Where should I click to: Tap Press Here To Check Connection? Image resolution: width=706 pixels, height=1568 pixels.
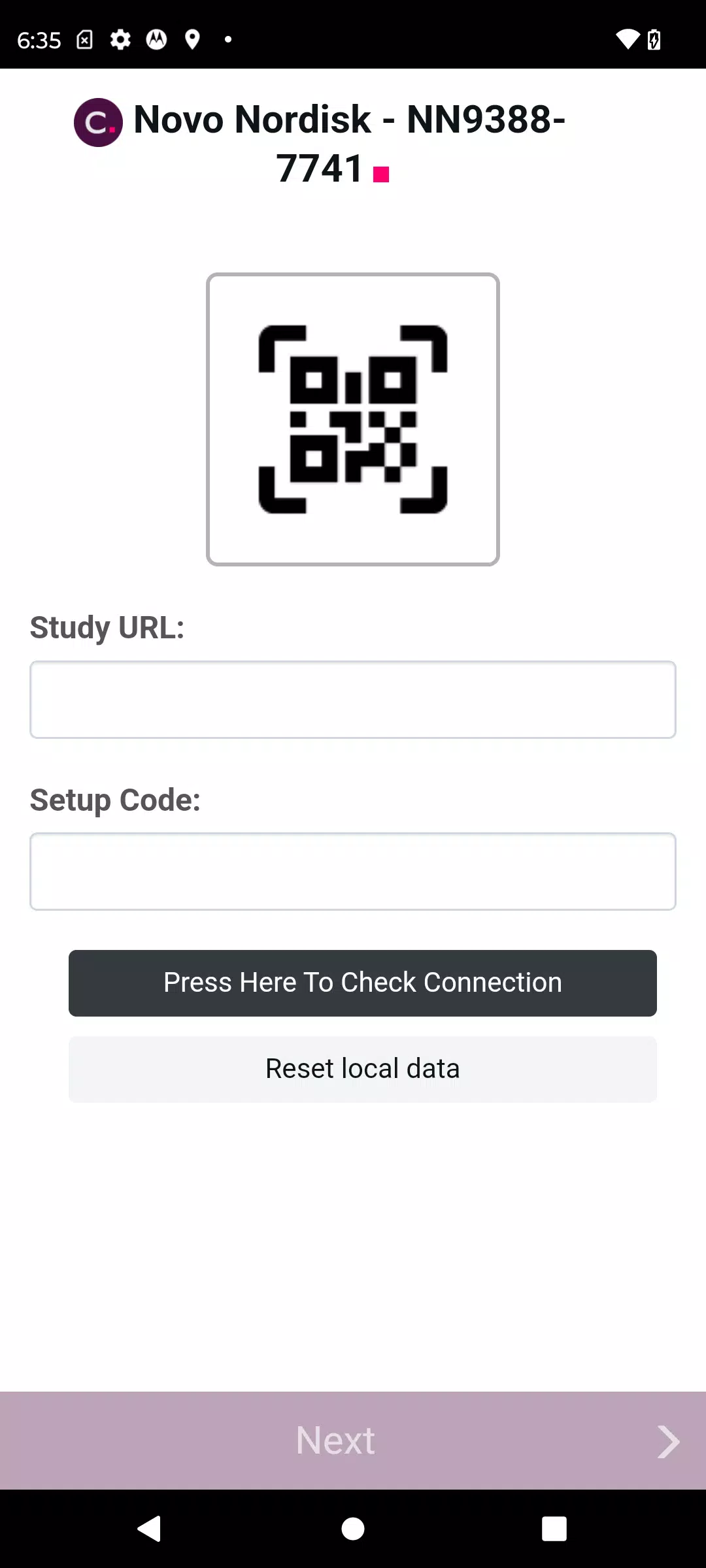coord(363,983)
